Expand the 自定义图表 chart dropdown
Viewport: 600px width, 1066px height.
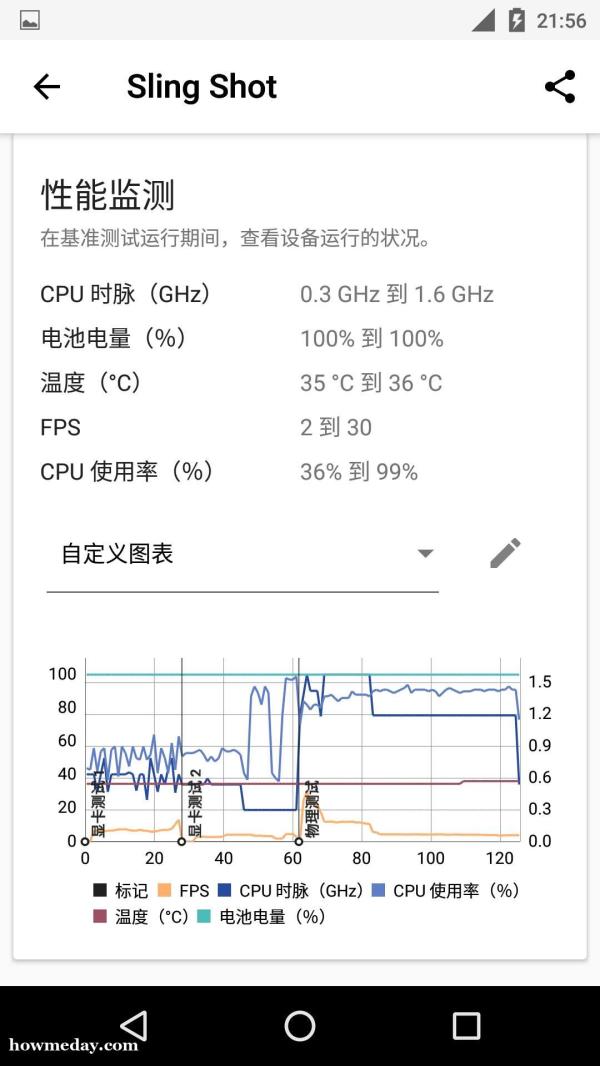coord(242,554)
